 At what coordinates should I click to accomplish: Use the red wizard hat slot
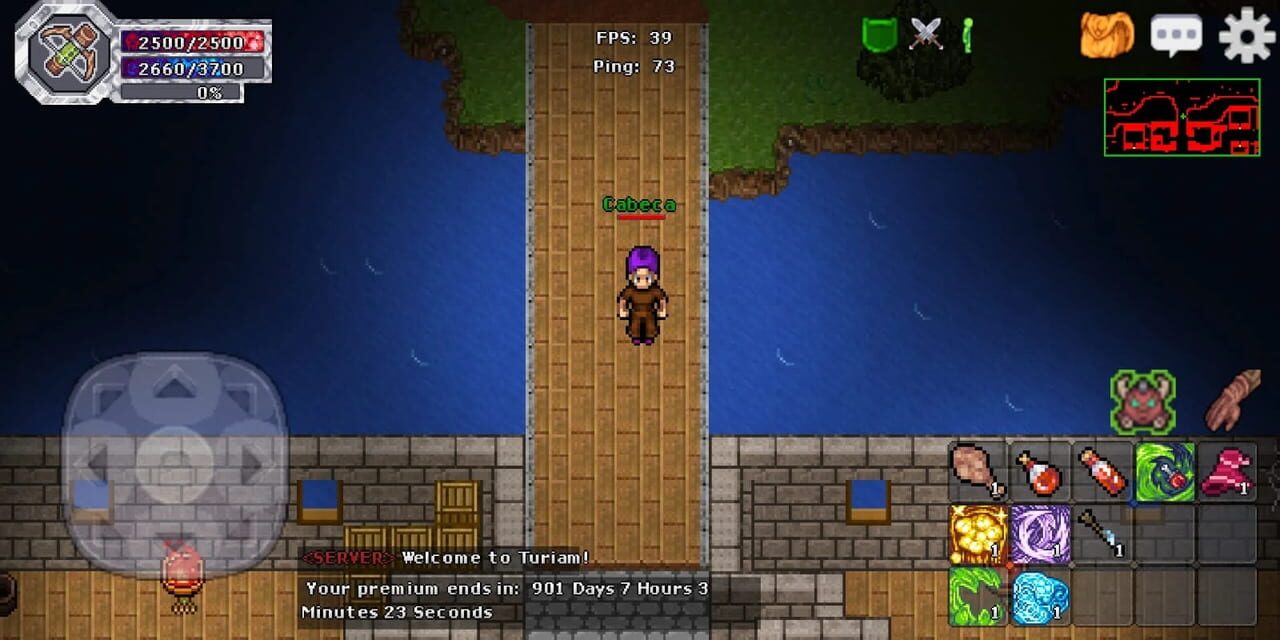point(1227,471)
